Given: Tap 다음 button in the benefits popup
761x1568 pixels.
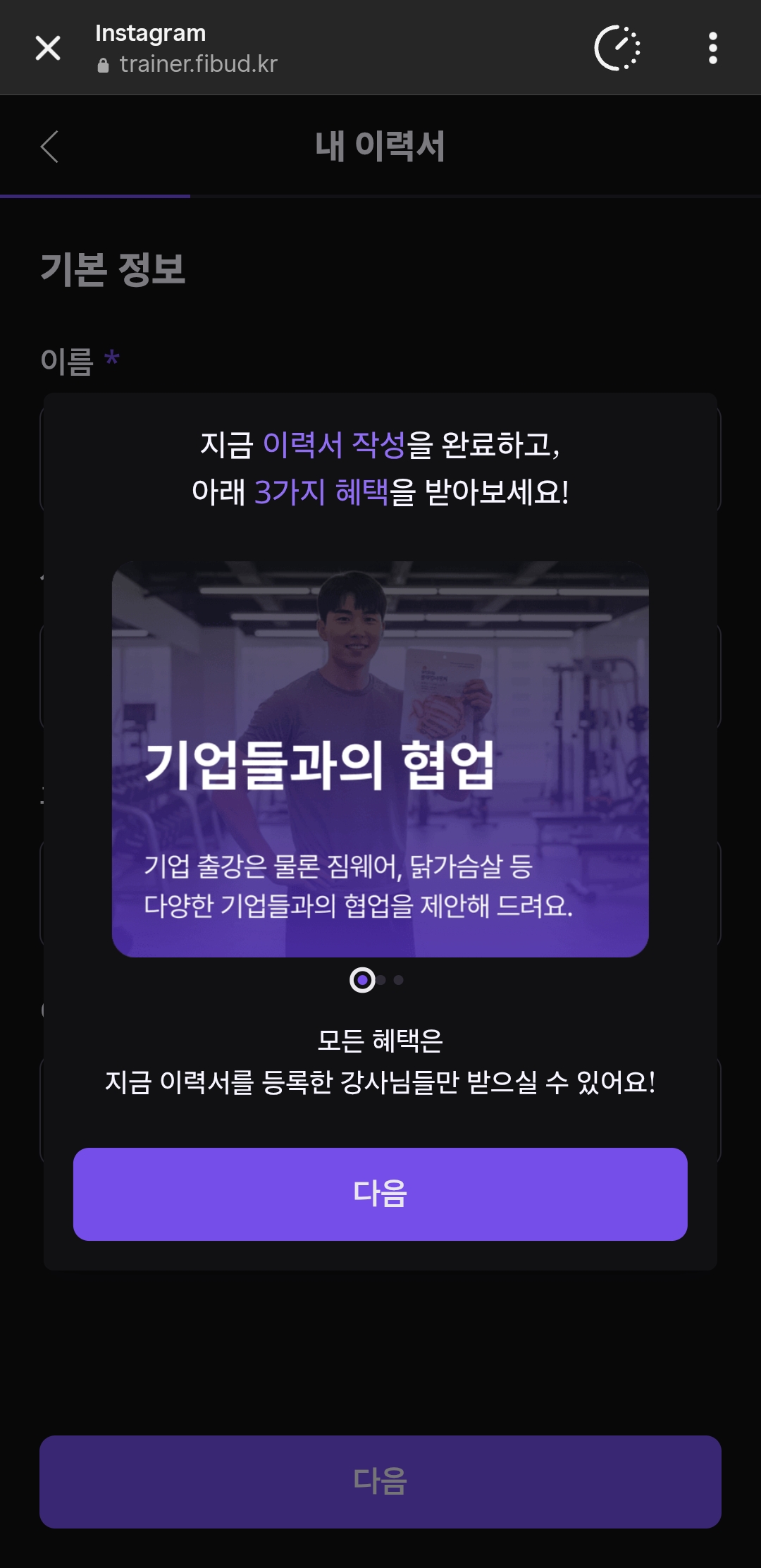Looking at the screenshot, I should coord(380,1194).
